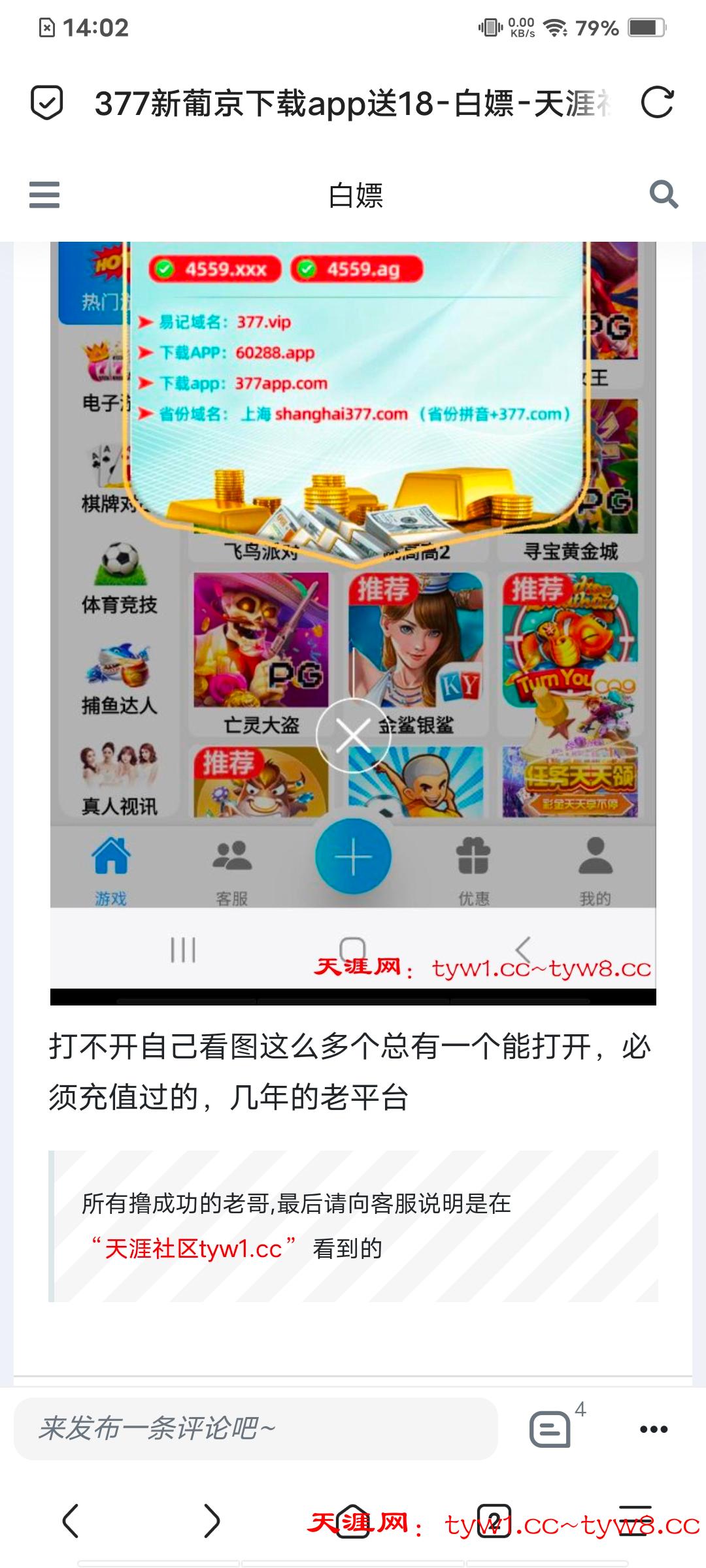Open the browser tabs switcher
Image resolution: width=706 pixels, height=1568 pixels.
click(494, 1521)
